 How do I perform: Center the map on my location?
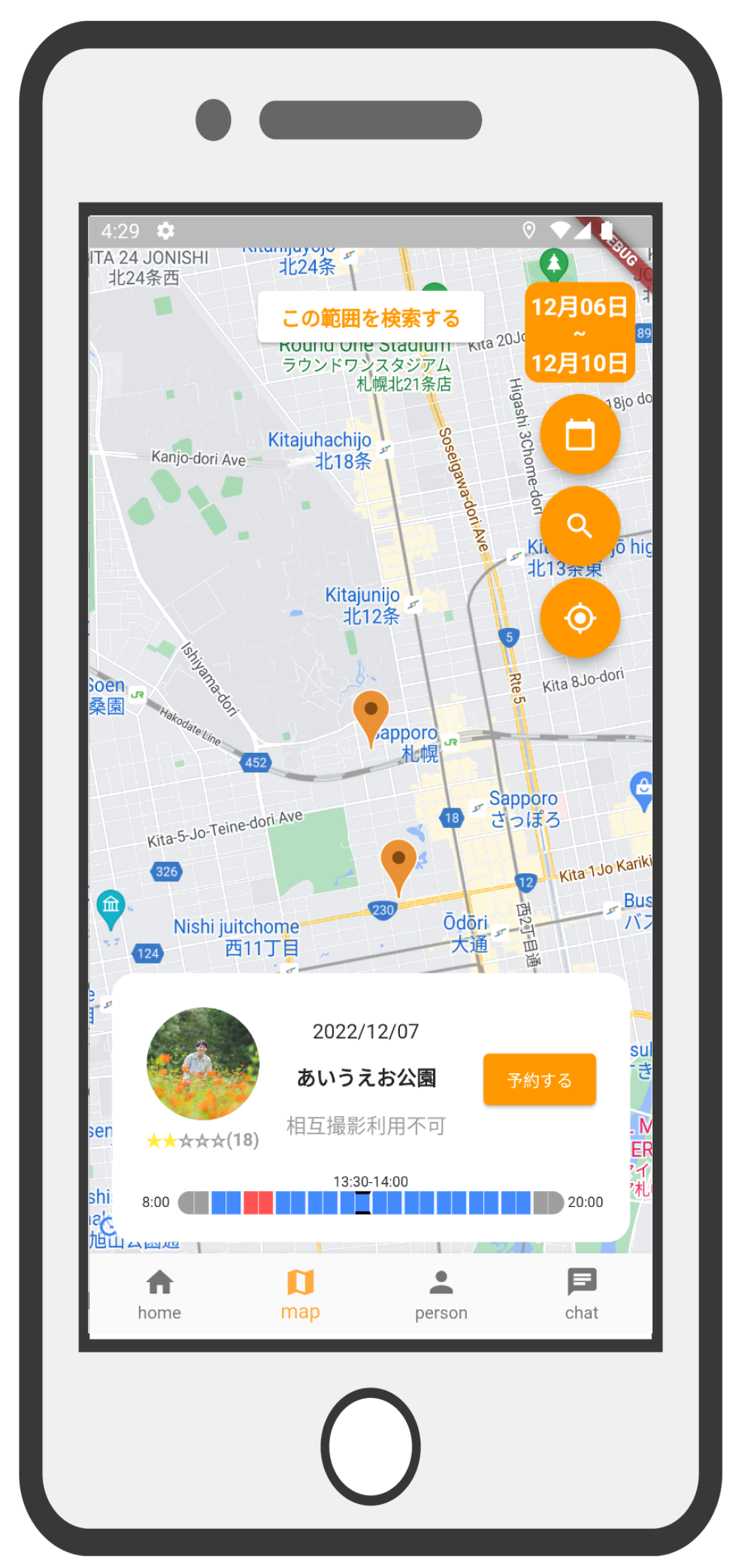(580, 618)
